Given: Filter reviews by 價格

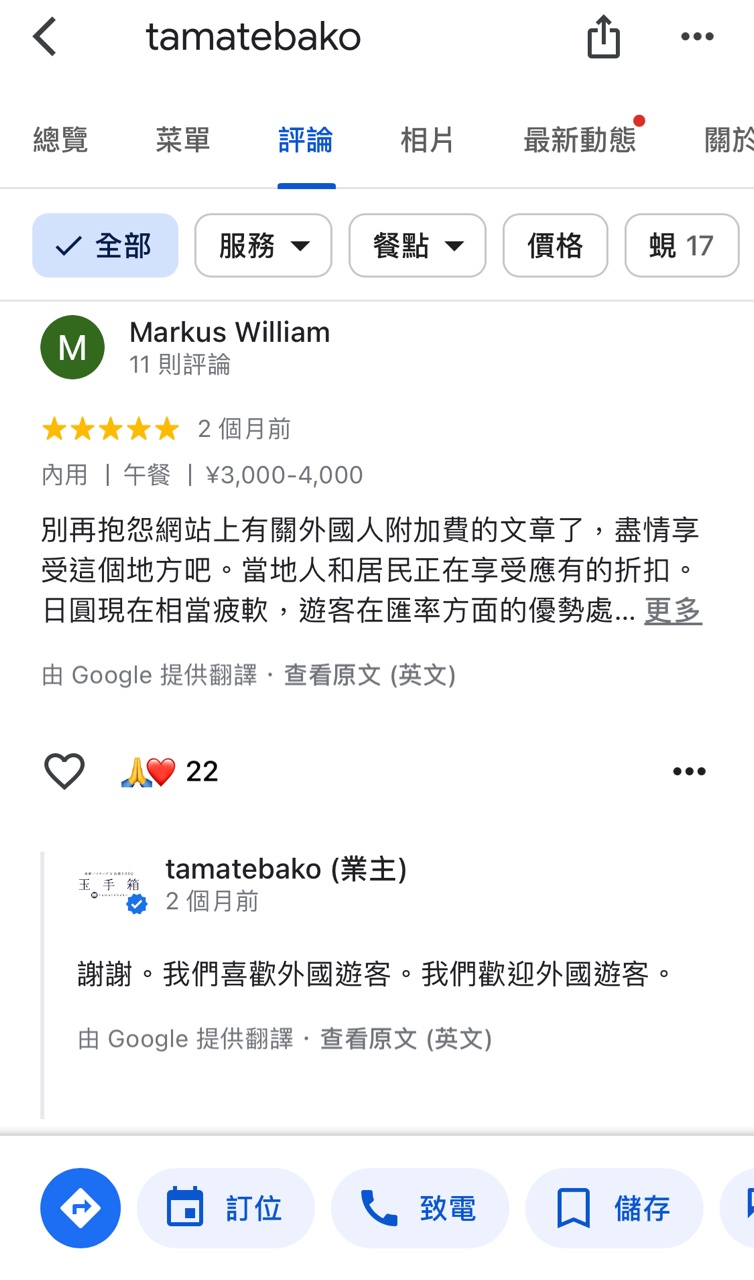Looking at the screenshot, I should point(555,245).
